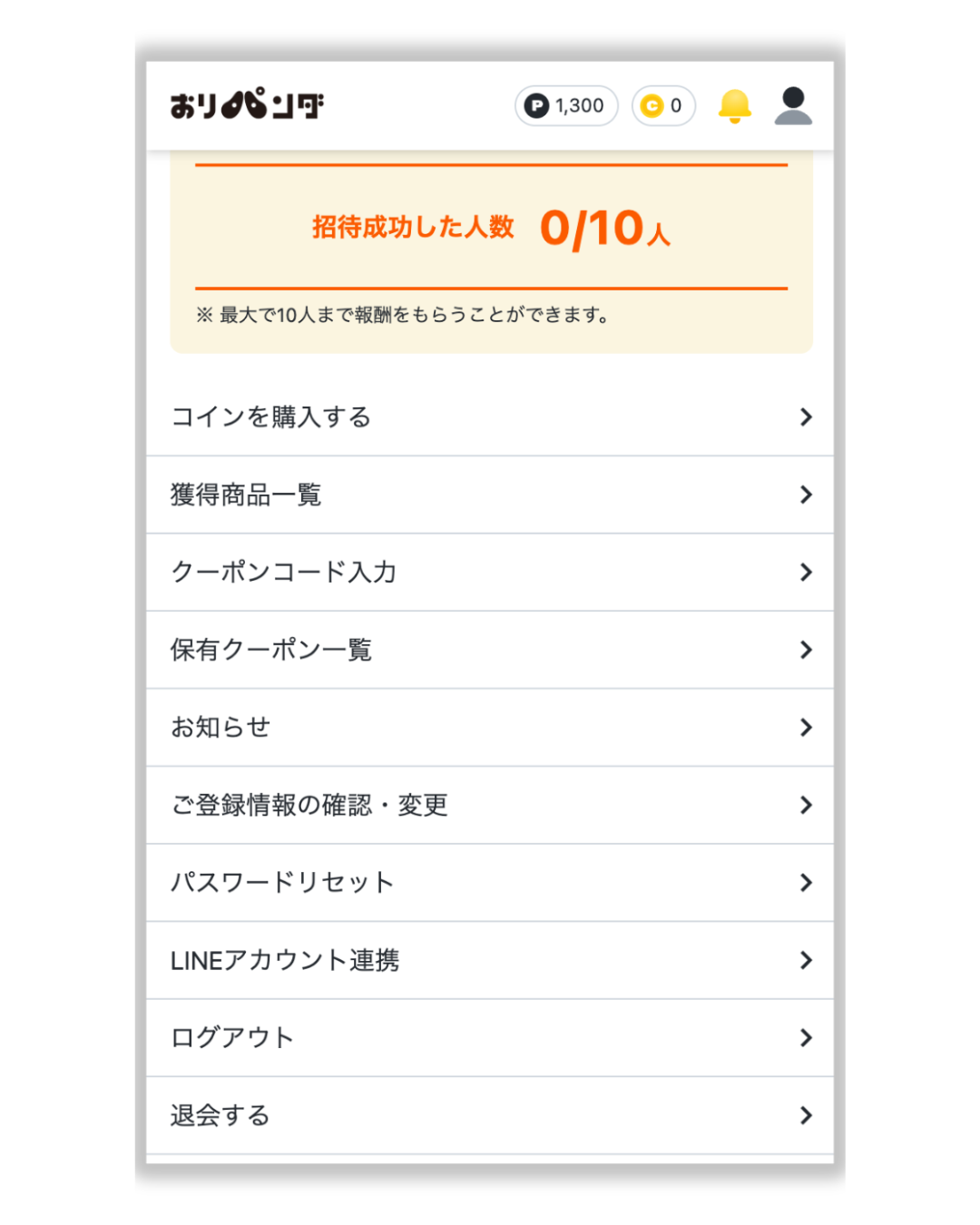Open the user profile icon

(793, 106)
